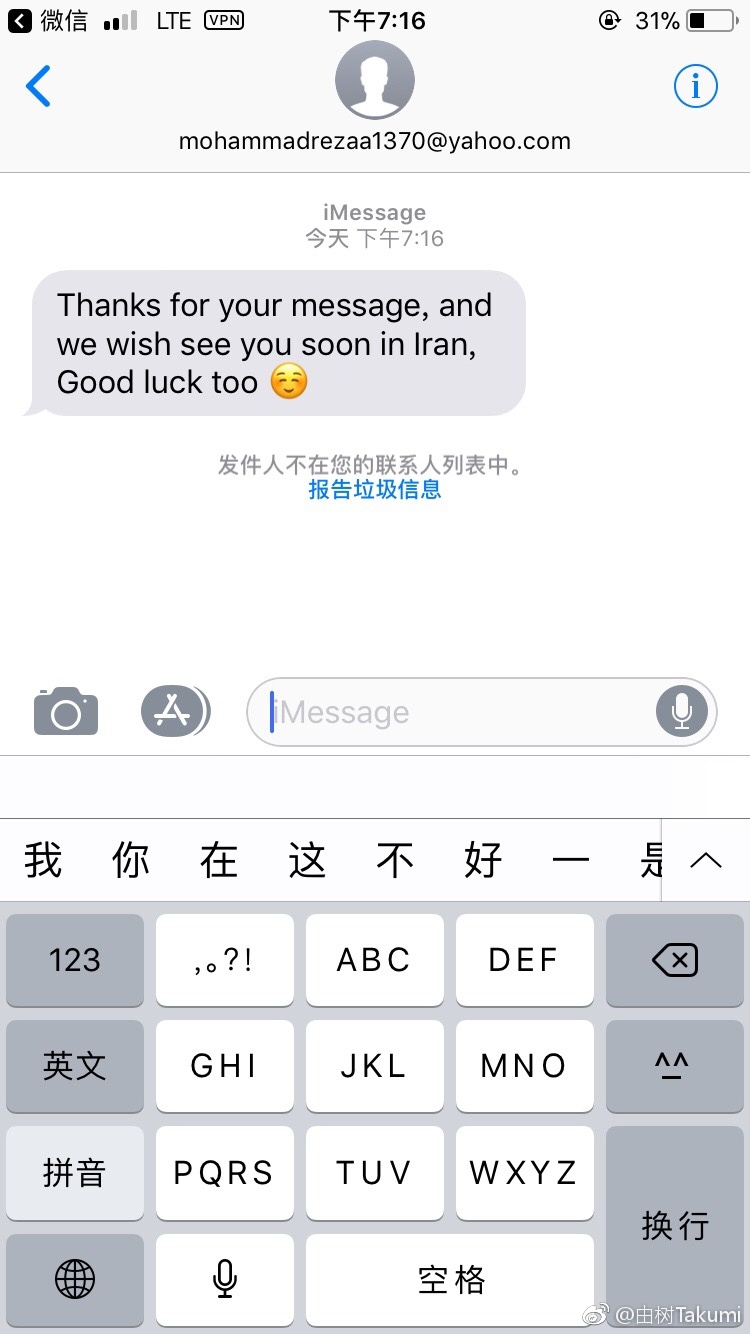Tap the sender's avatar at top
750x1334 pixels.
(374, 80)
